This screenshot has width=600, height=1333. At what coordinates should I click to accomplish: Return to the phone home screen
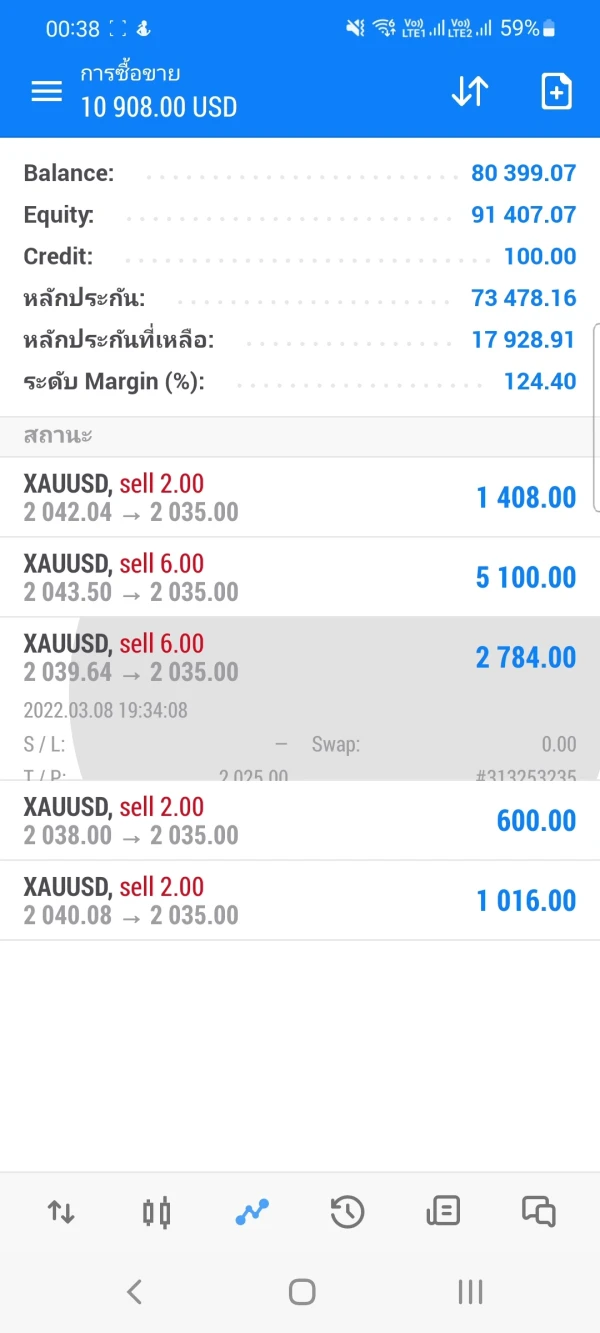click(301, 1291)
